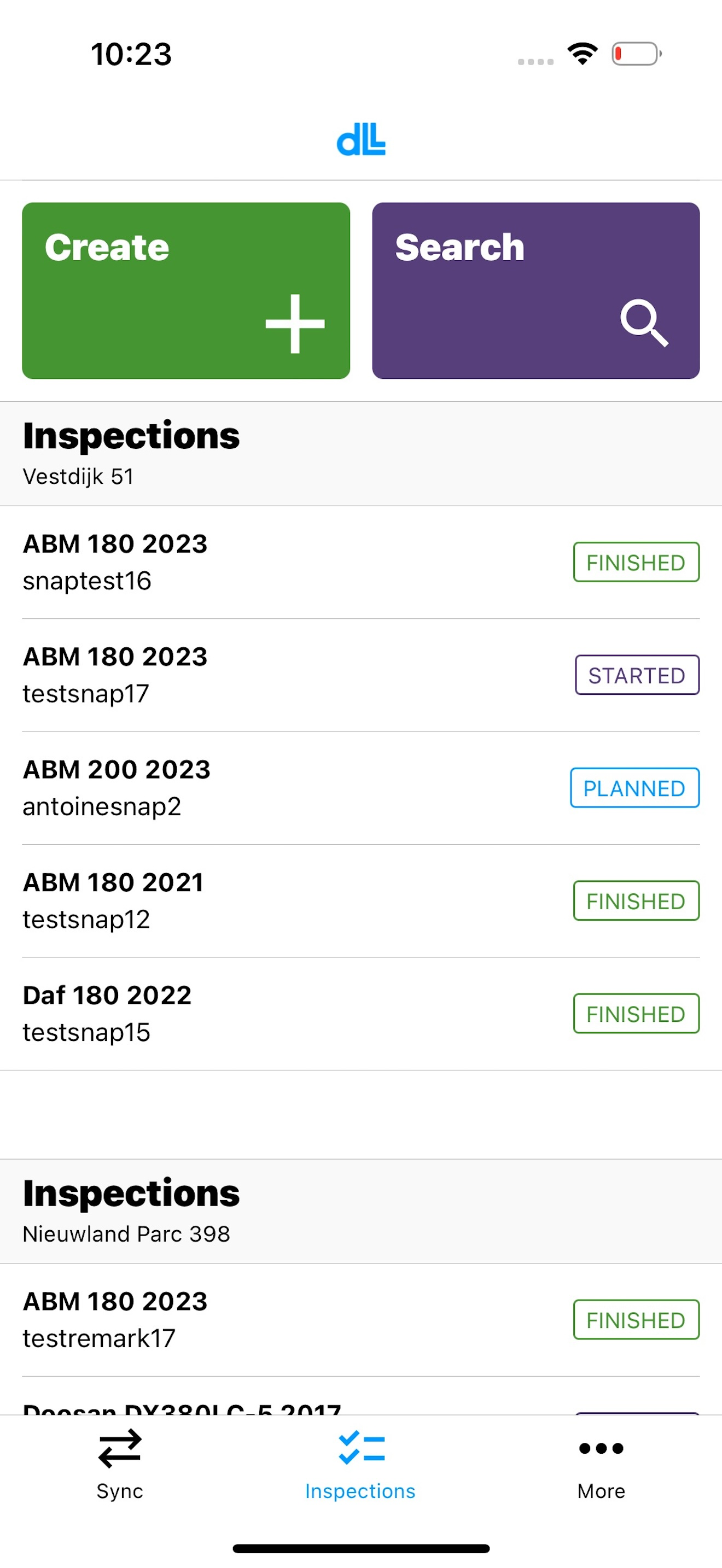Tap the STARTED badge next to testsnap17
The height and width of the screenshot is (1568, 722).
click(x=636, y=675)
